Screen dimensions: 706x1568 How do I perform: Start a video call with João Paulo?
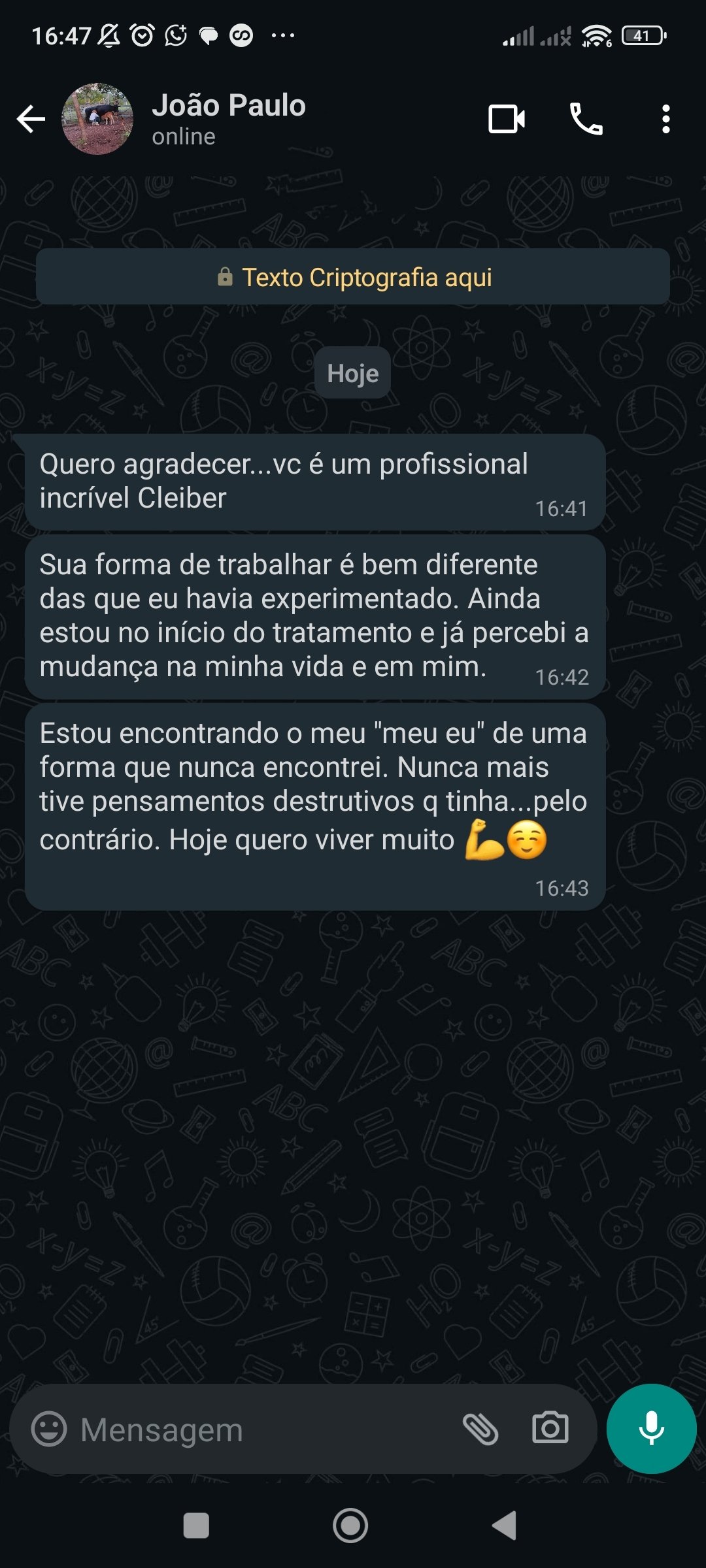[x=507, y=119]
